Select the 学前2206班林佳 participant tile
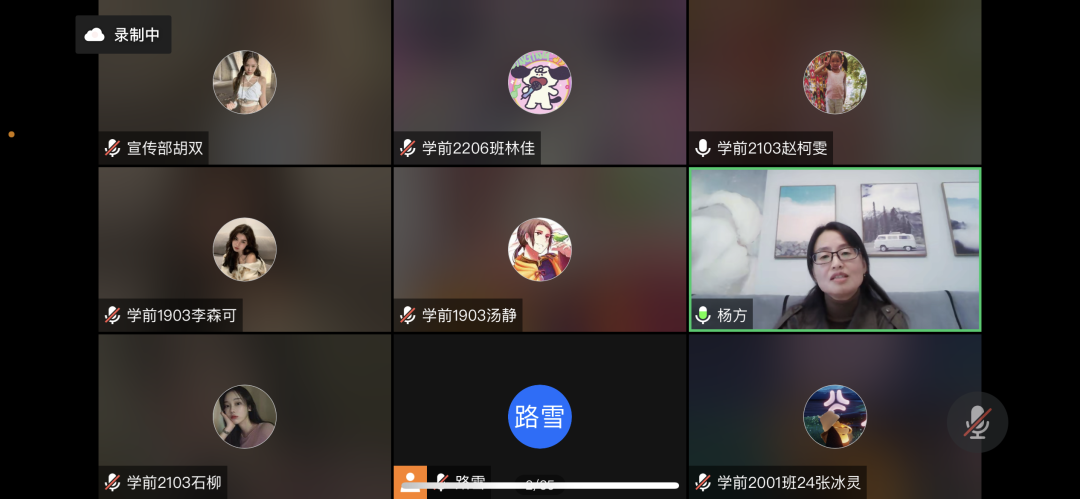 (x=539, y=82)
